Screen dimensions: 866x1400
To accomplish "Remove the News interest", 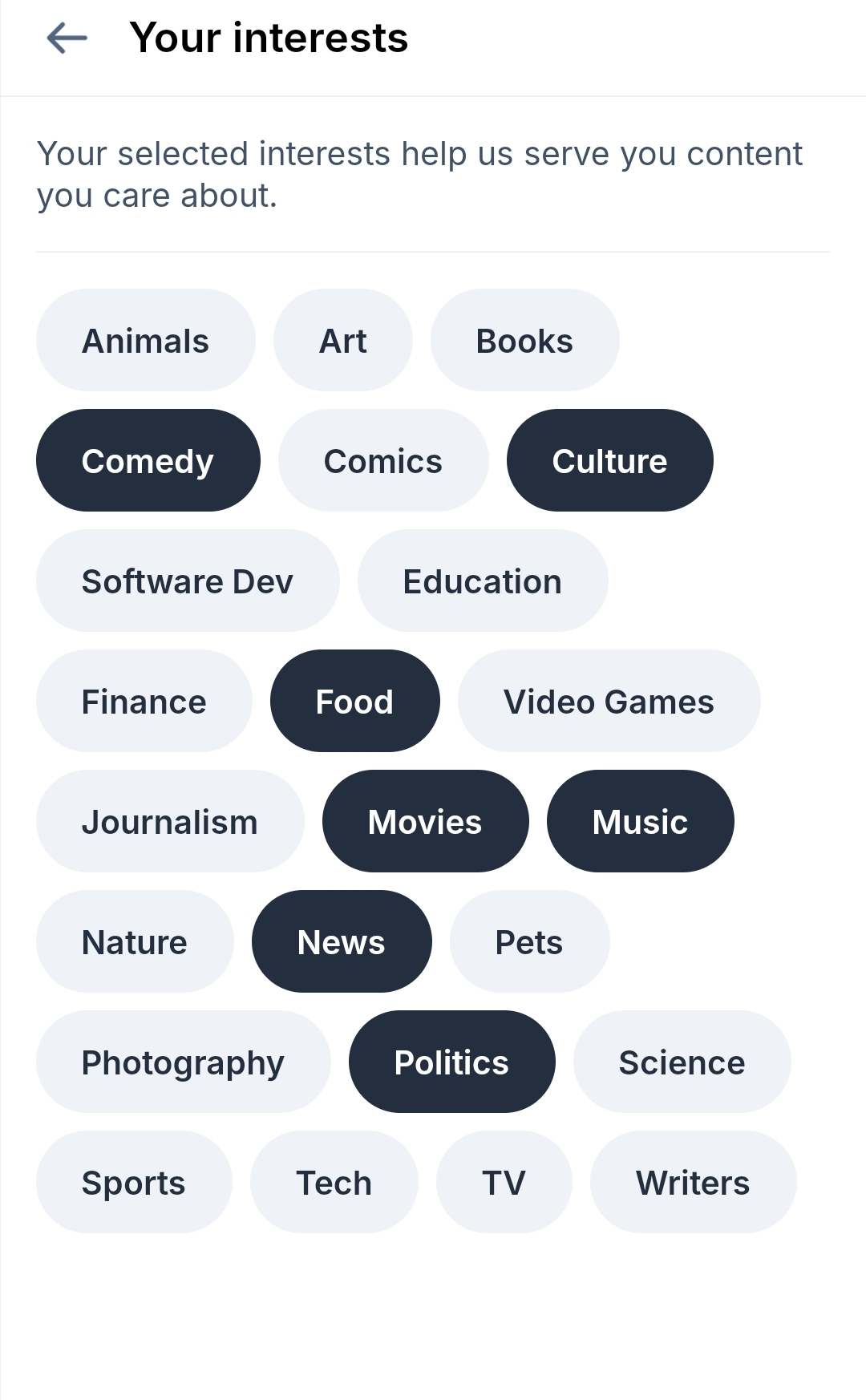I will [x=341, y=942].
